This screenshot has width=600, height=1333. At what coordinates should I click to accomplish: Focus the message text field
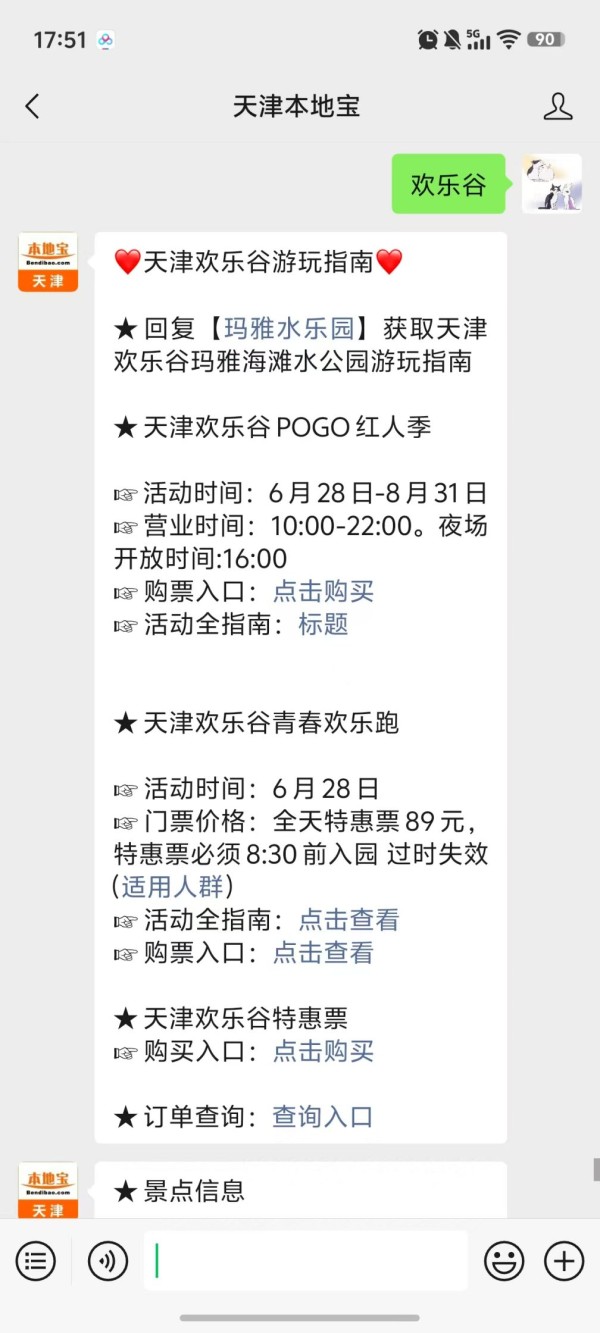306,1261
